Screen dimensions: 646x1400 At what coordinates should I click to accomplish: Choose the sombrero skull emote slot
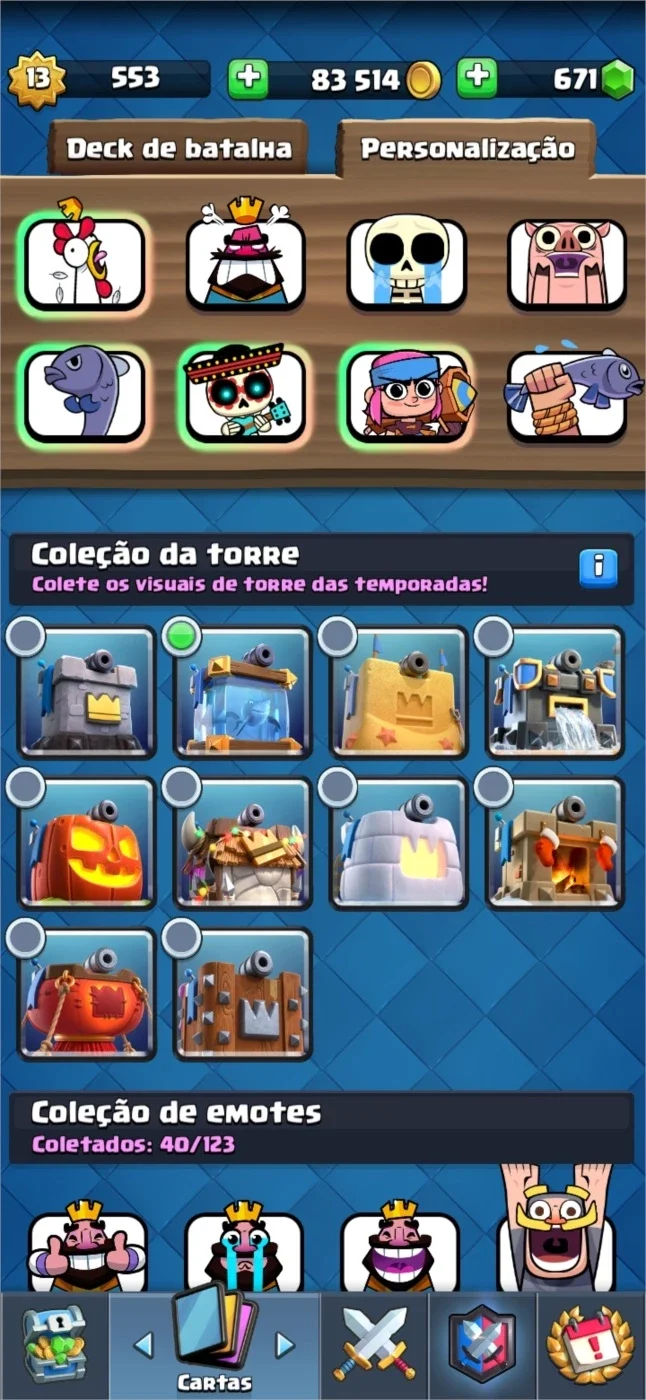(x=245, y=395)
